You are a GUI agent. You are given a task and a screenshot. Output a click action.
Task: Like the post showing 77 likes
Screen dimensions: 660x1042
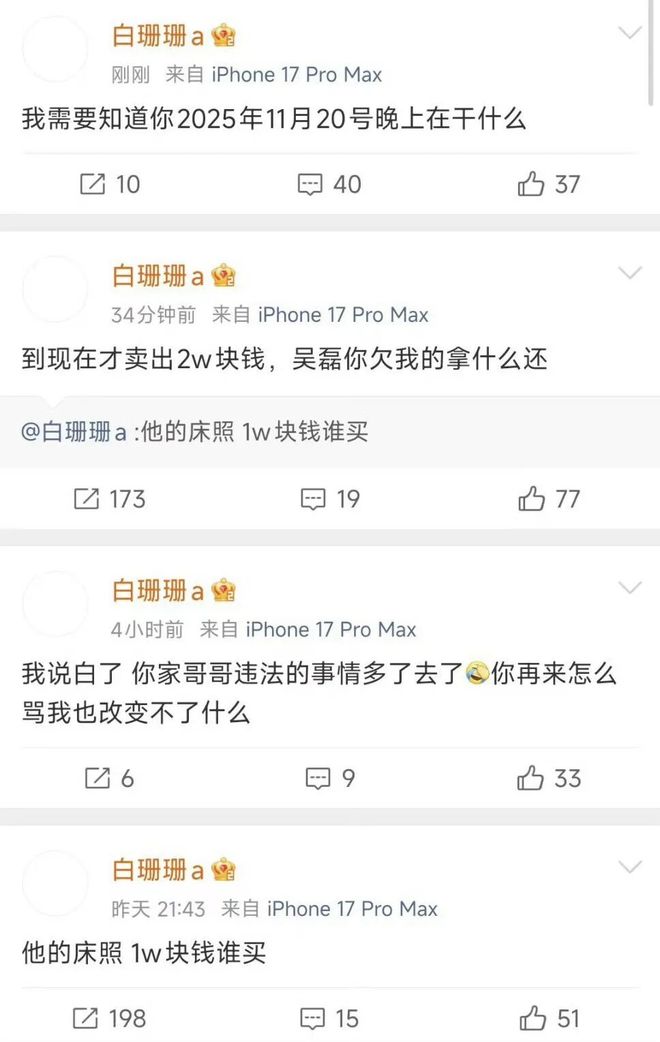point(548,498)
